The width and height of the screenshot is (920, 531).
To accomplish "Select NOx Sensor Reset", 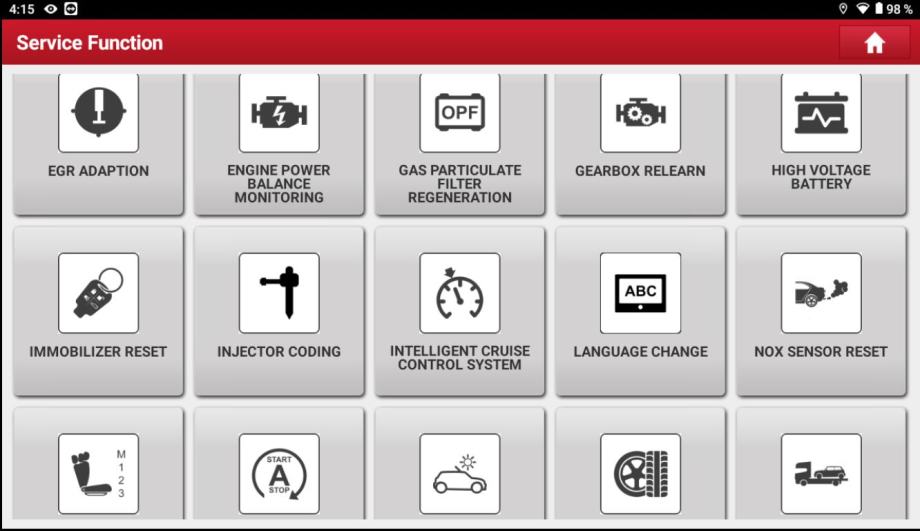I will pyautogui.click(x=821, y=310).
